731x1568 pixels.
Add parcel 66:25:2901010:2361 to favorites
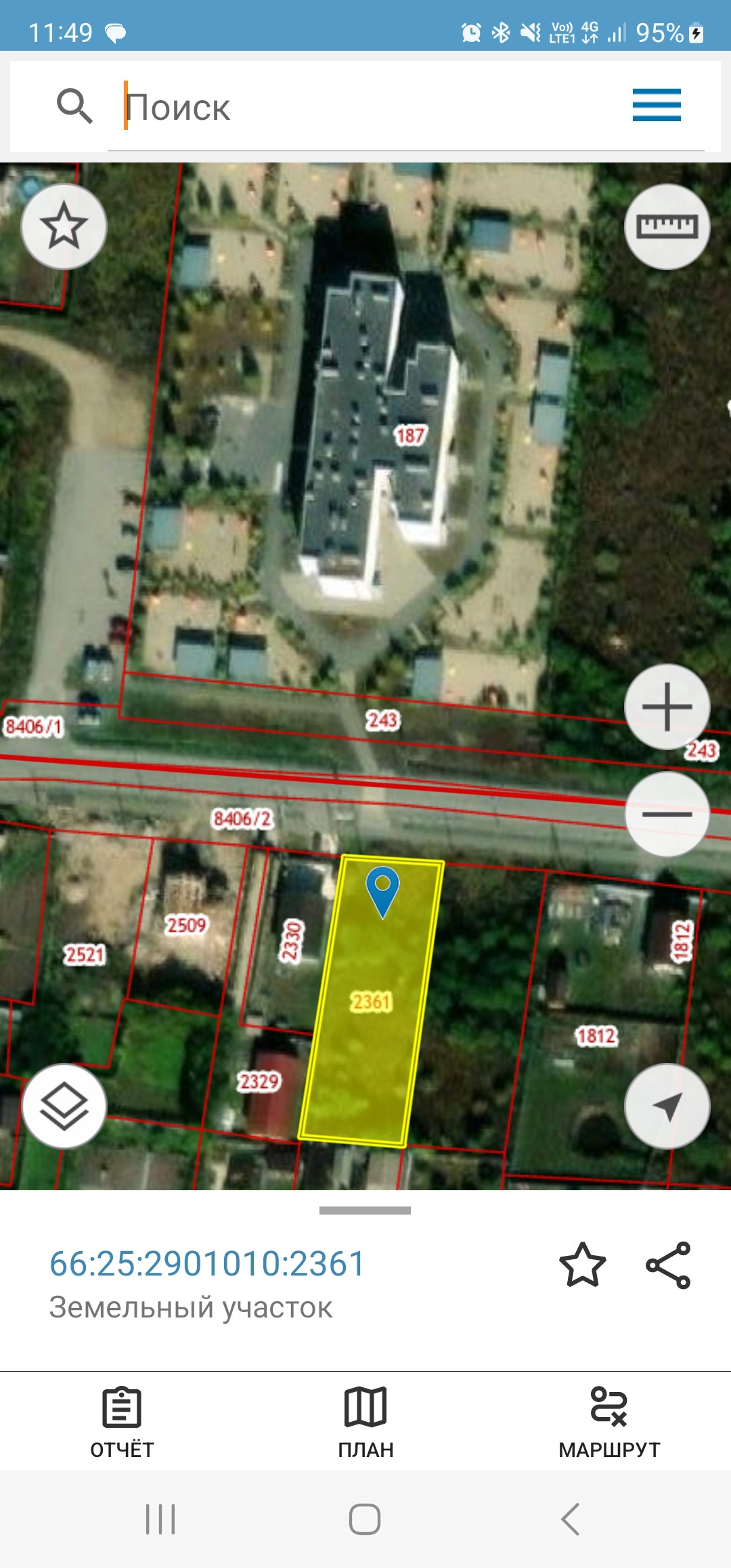coord(582,1265)
